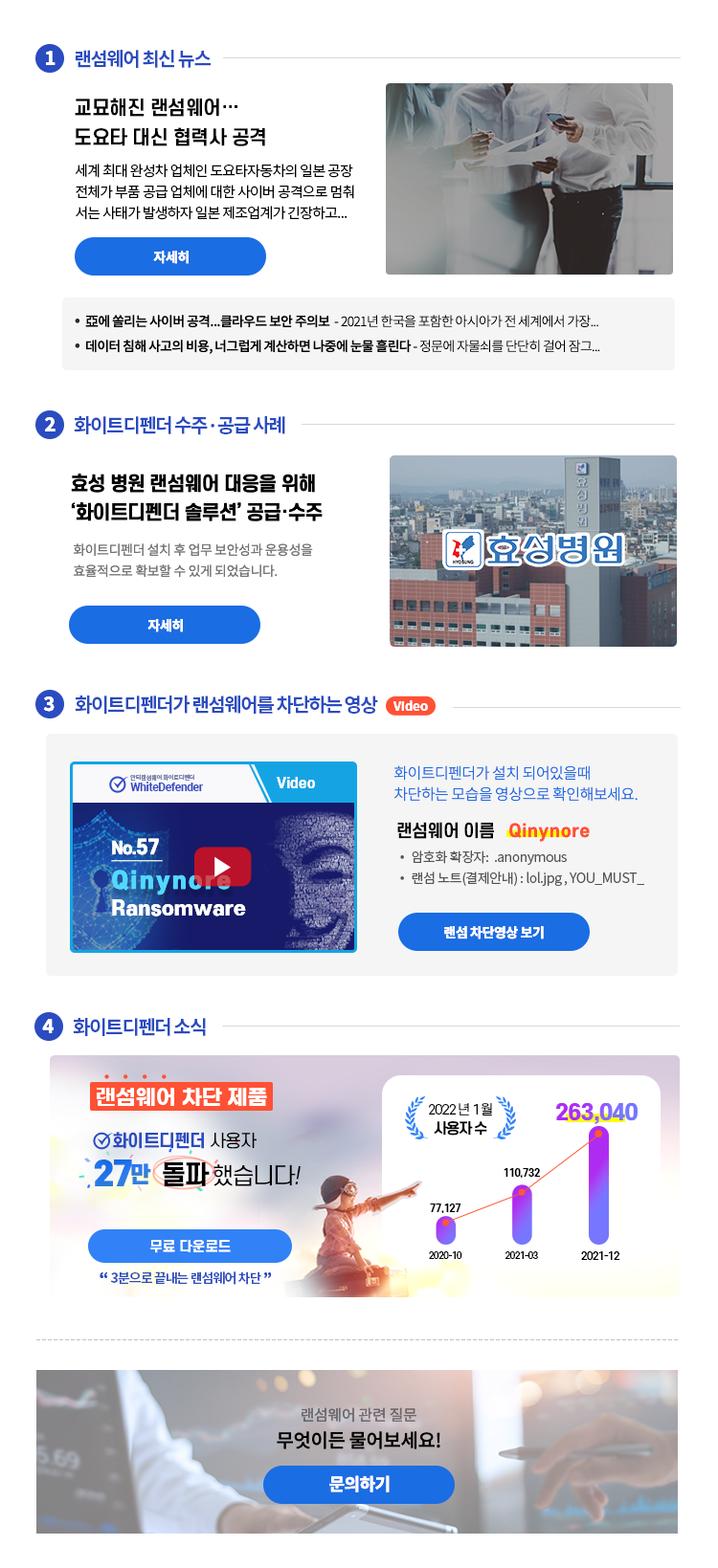Tap the 무료 다운로드 button
718x1568 pixels.
pyautogui.click(x=190, y=1246)
